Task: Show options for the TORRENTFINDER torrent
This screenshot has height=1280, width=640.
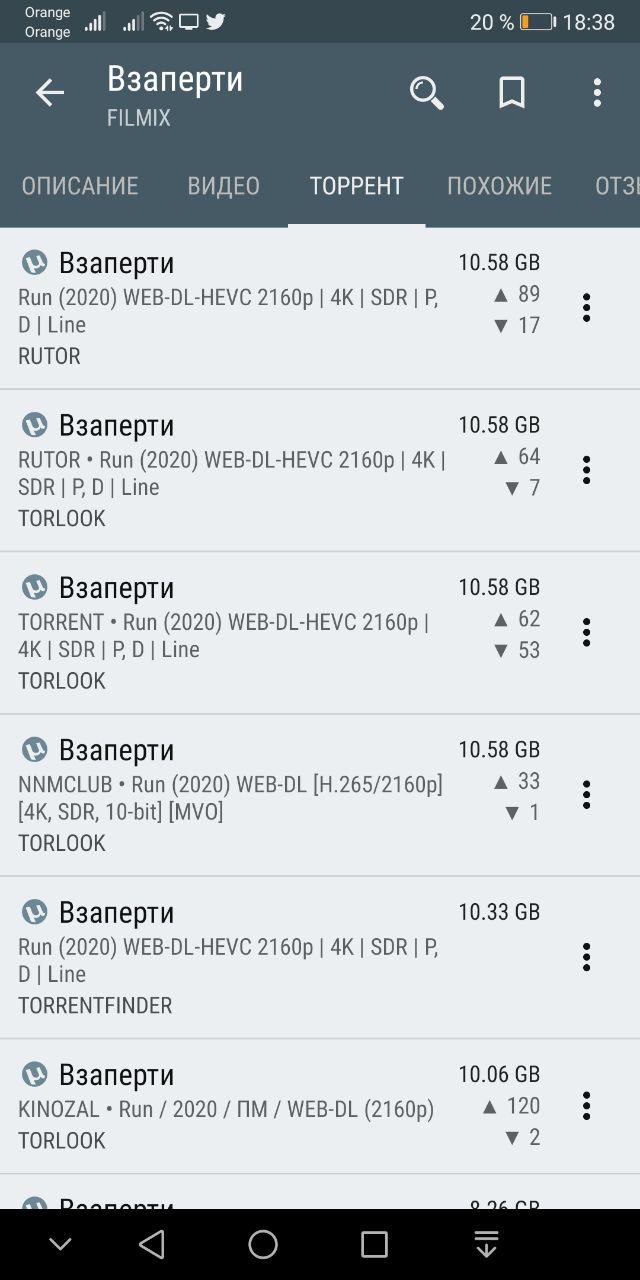Action: tap(587, 957)
